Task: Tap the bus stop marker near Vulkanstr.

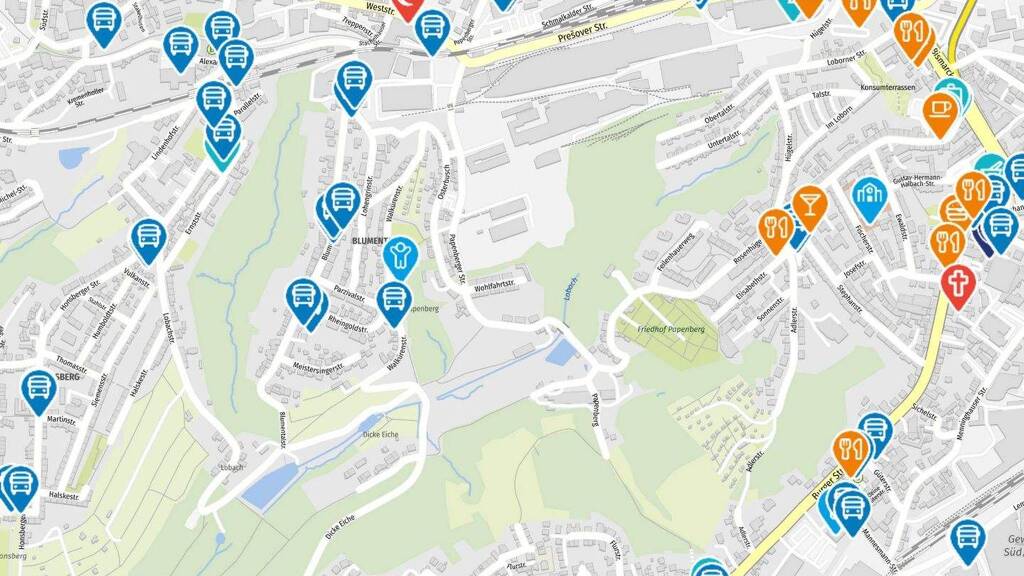Action: [x=149, y=240]
